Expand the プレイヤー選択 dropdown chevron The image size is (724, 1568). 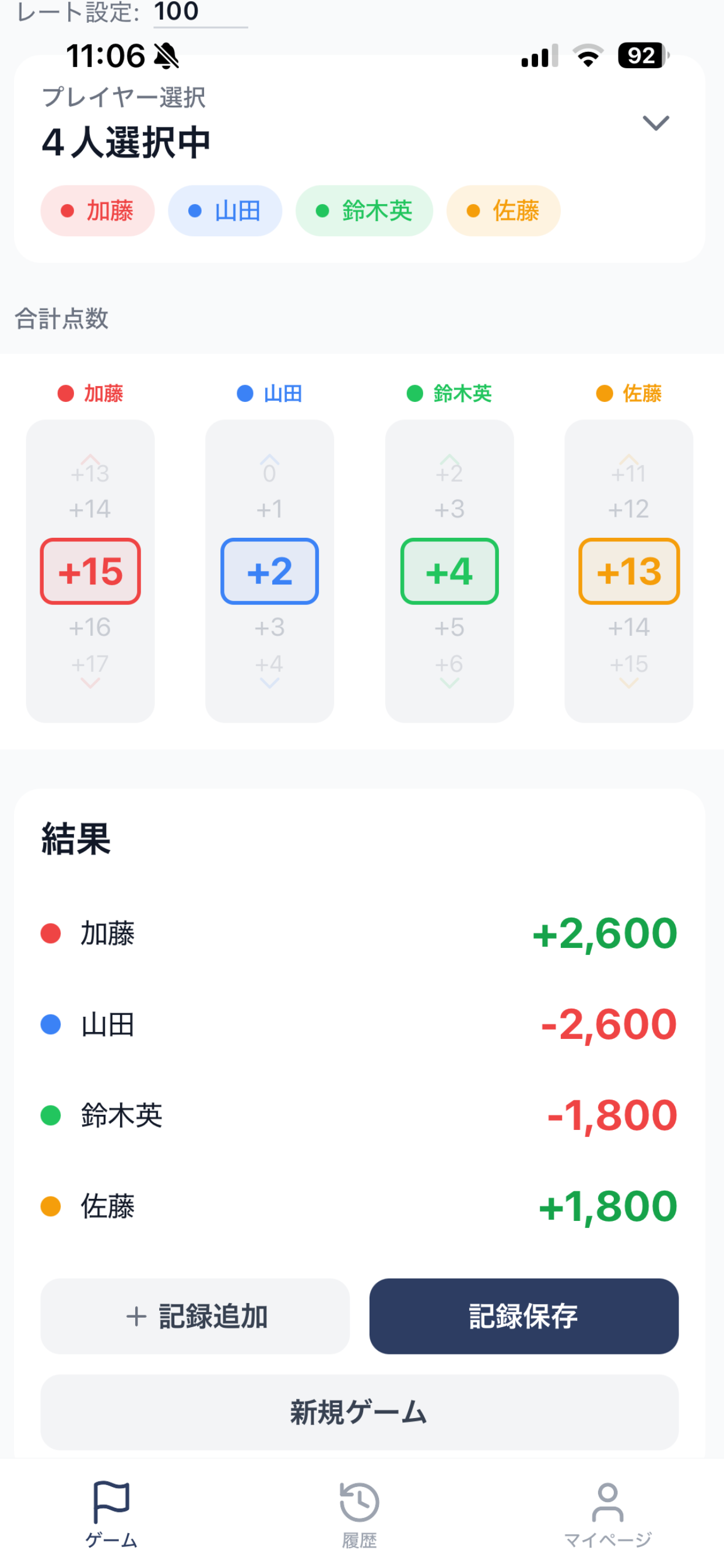point(655,123)
